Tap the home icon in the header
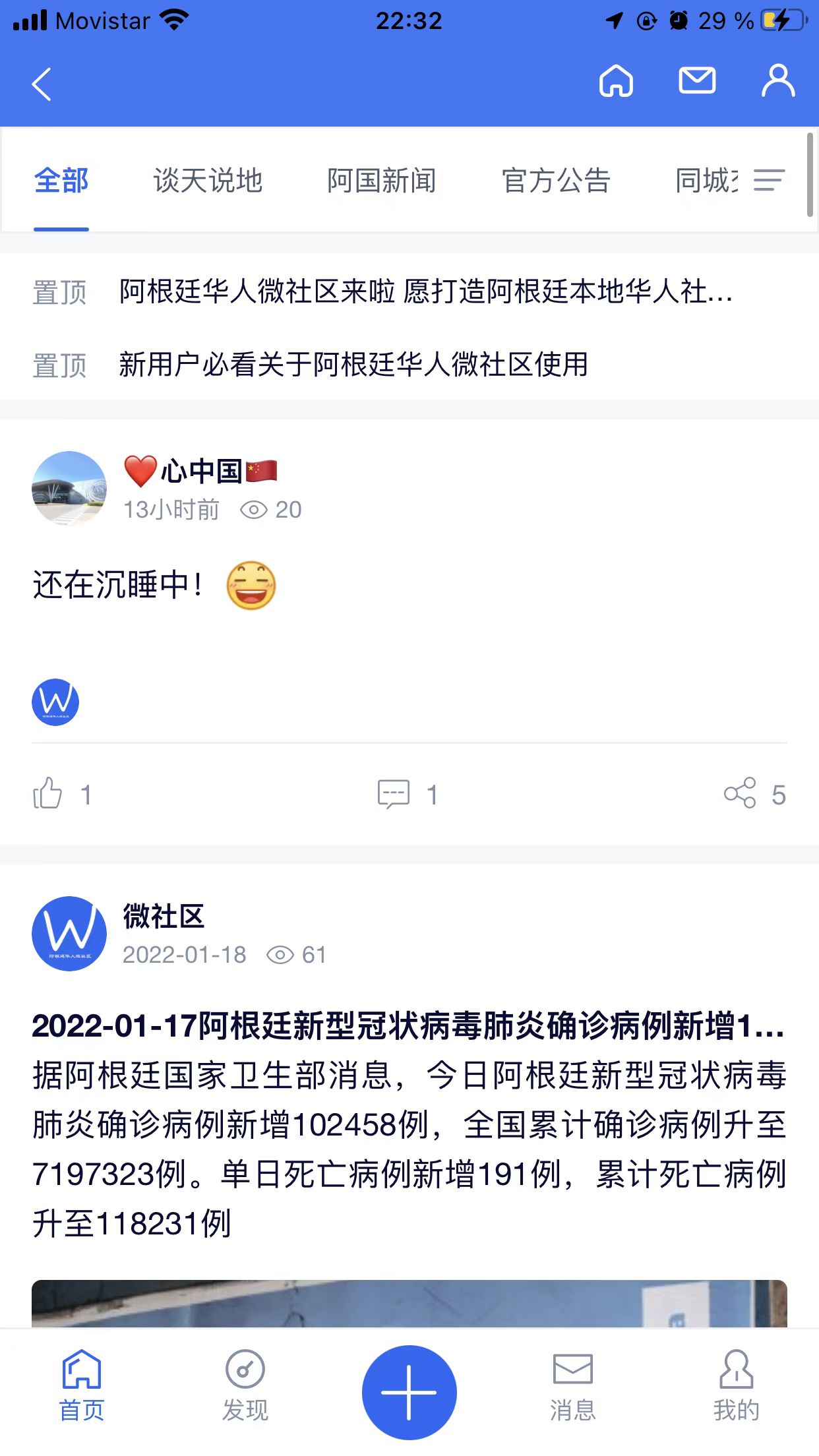This screenshot has width=819, height=1456. (x=615, y=82)
